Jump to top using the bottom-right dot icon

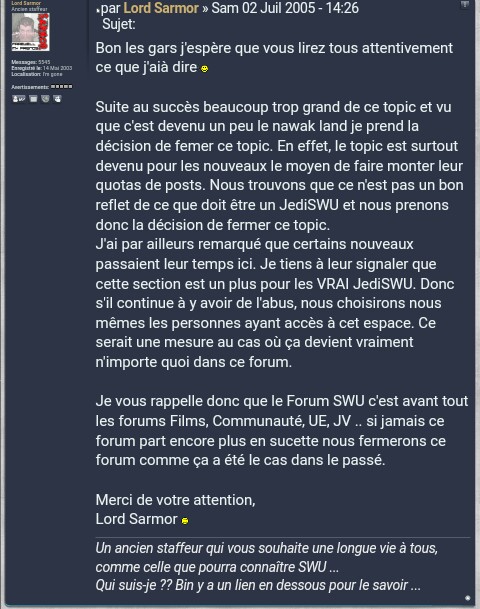click(x=467, y=598)
